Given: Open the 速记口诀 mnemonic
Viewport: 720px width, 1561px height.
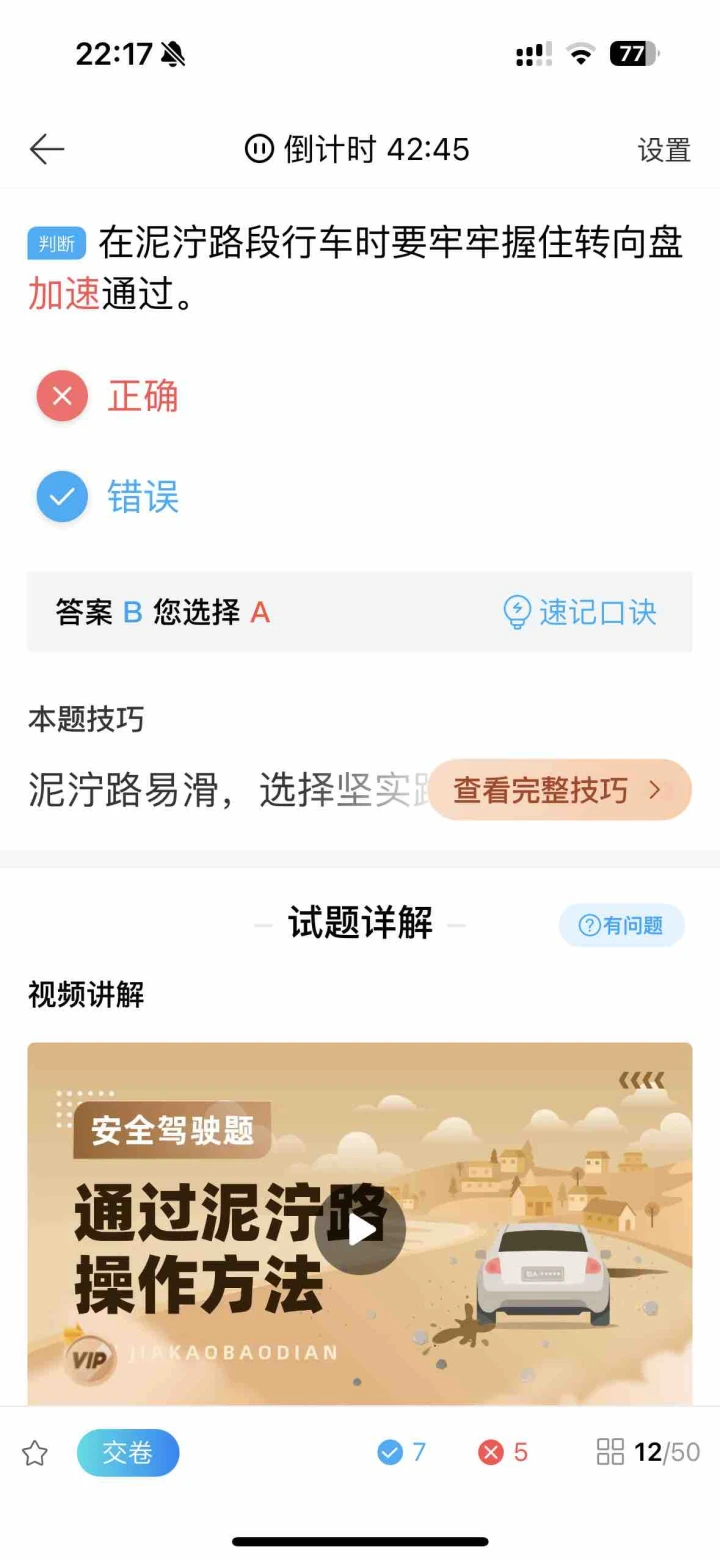Looking at the screenshot, I should click(580, 612).
